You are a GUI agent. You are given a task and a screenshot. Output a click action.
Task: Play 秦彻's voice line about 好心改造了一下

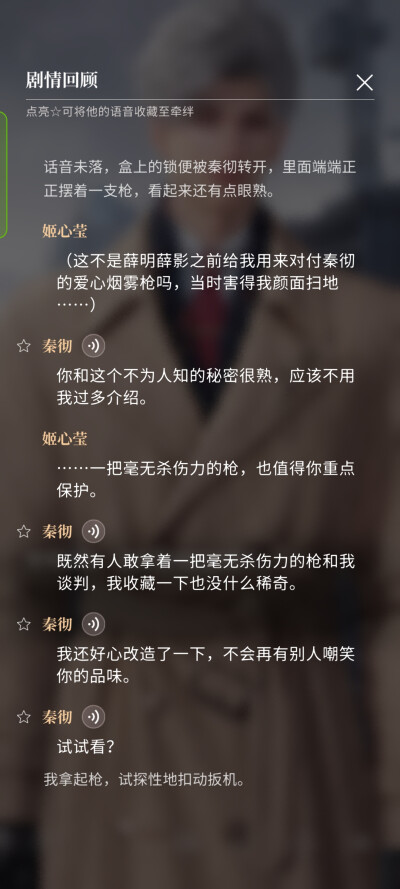click(x=93, y=624)
